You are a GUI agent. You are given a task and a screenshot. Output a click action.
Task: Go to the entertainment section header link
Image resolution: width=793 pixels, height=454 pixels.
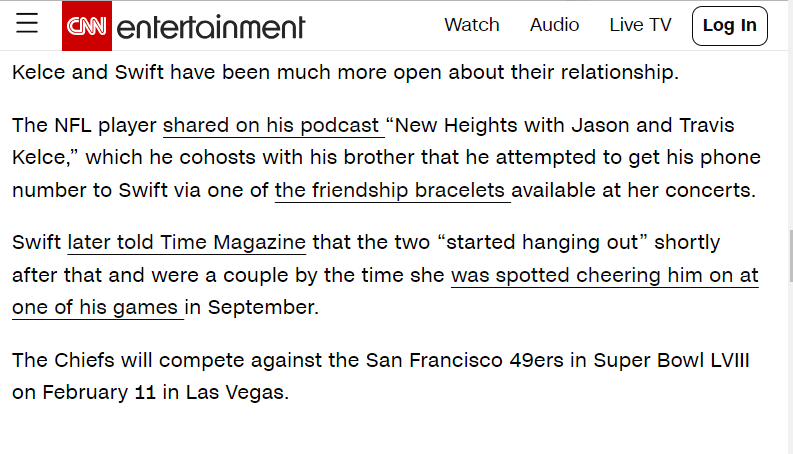click(211, 27)
